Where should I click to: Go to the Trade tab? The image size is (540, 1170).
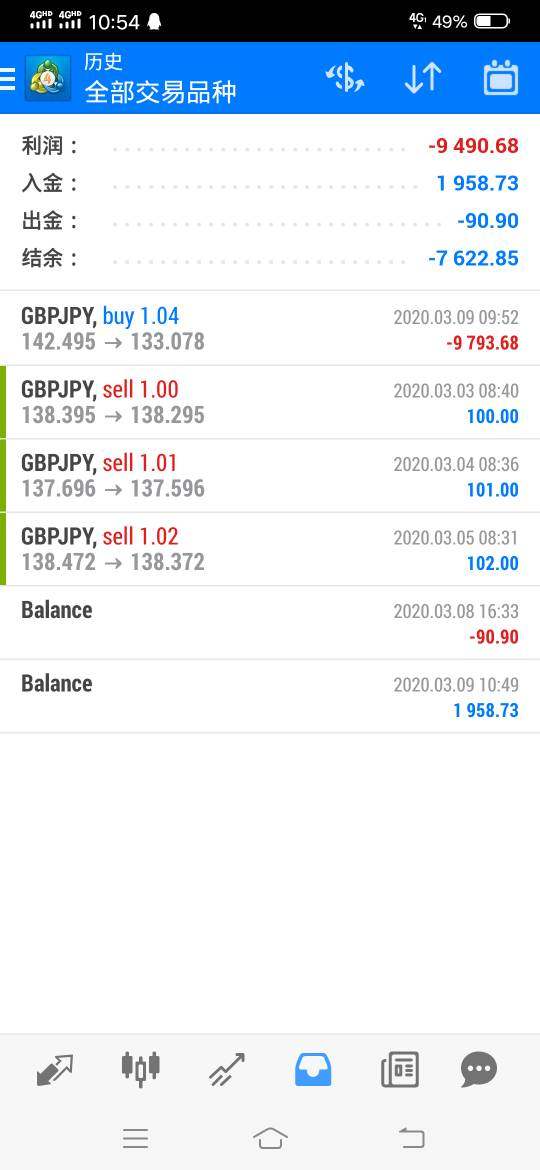227,1070
